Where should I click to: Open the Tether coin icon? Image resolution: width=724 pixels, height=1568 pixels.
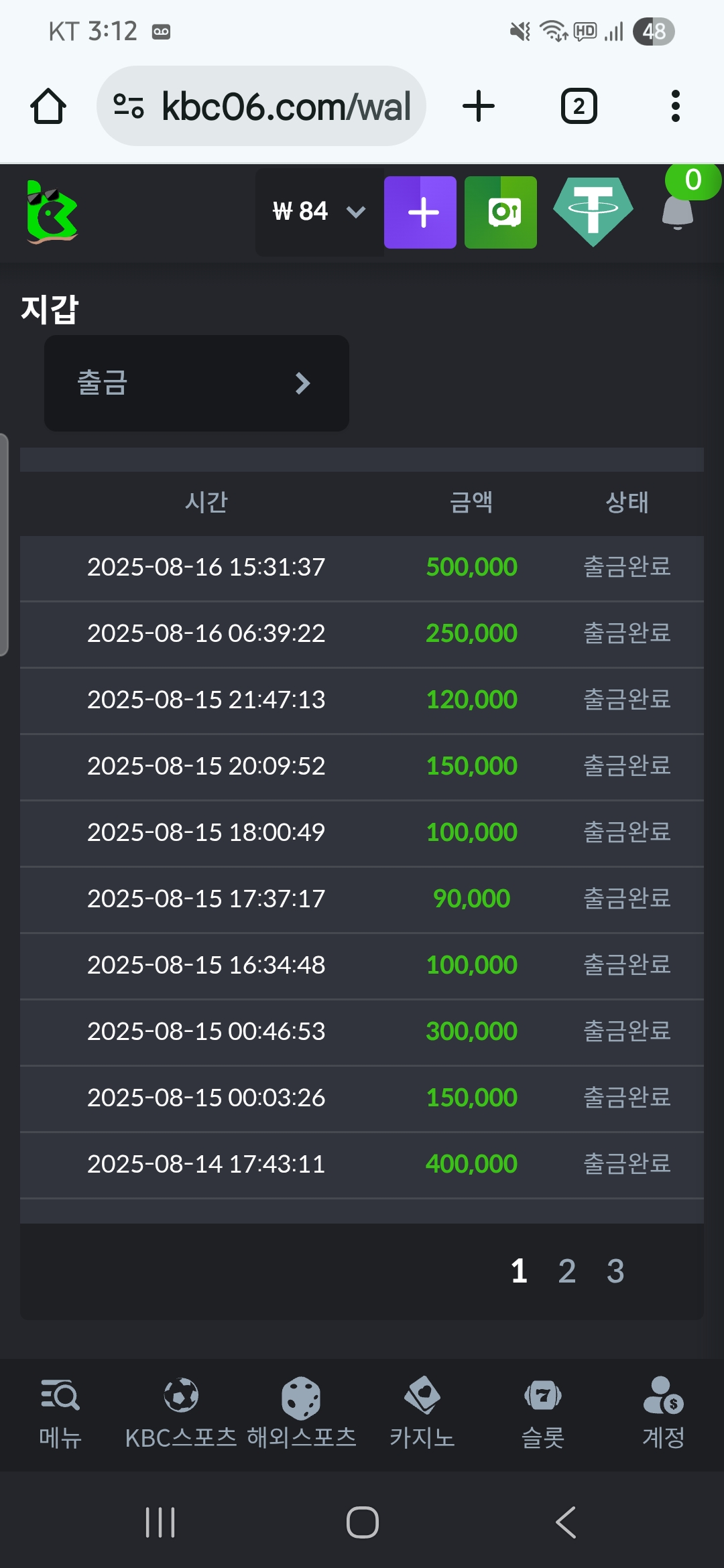point(593,212)
